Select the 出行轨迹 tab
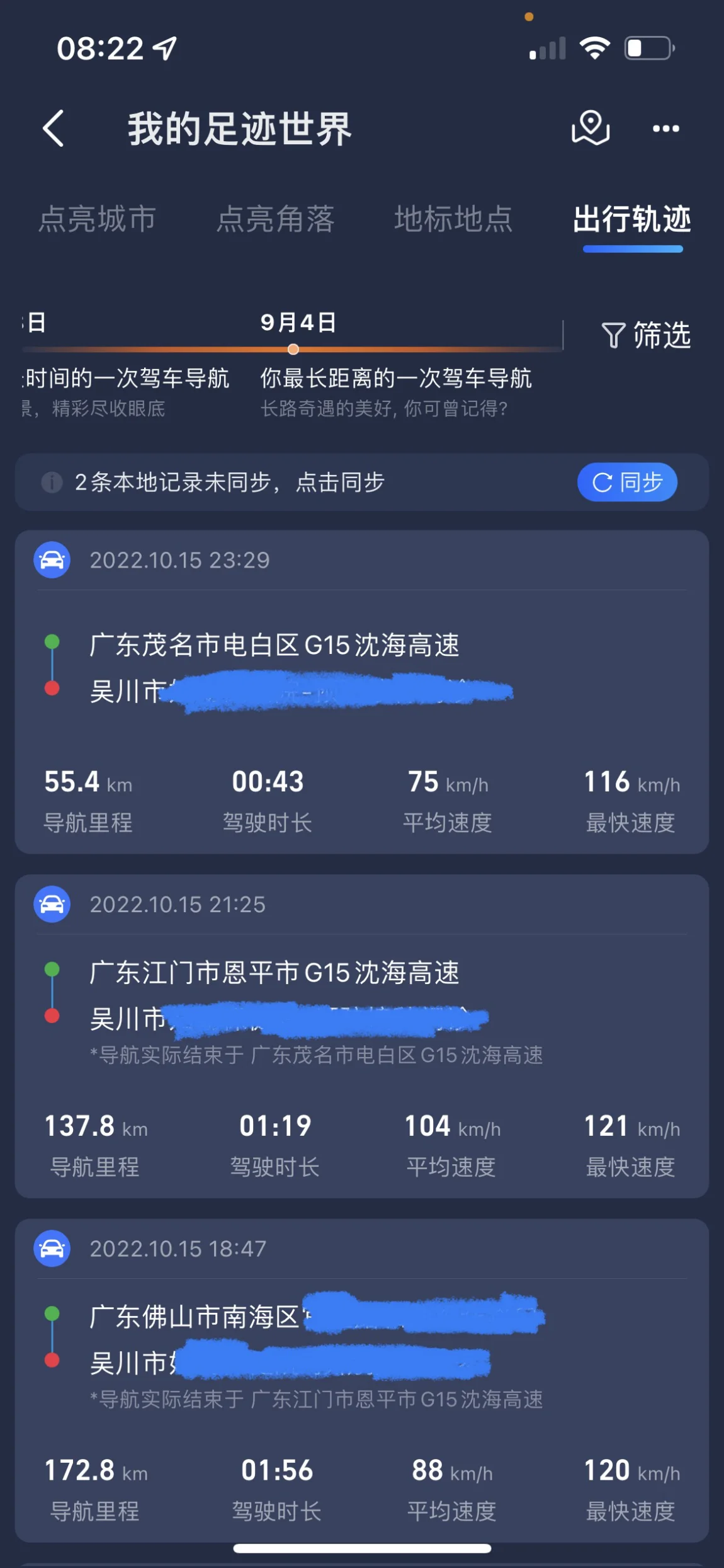 point(632,219)
